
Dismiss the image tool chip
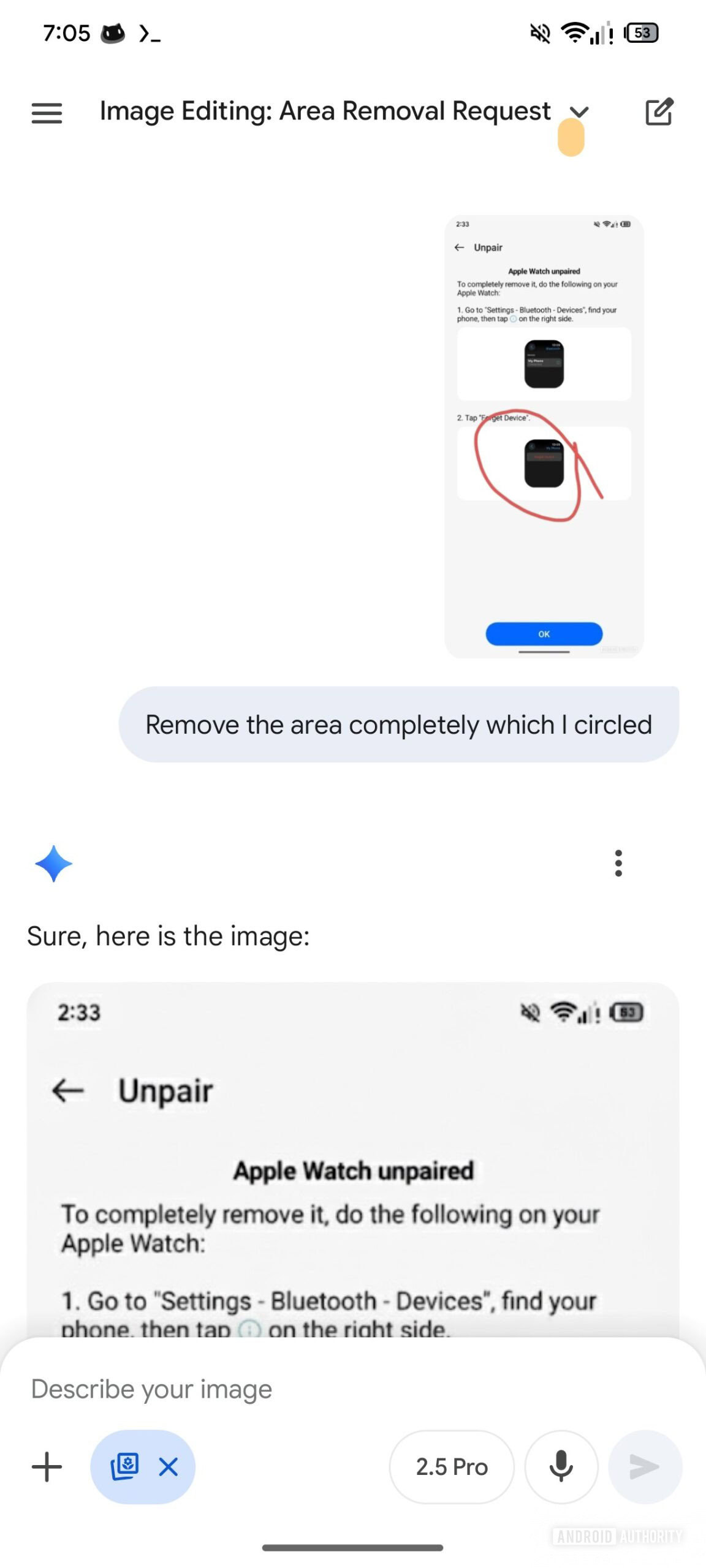tap(169, 1467)
